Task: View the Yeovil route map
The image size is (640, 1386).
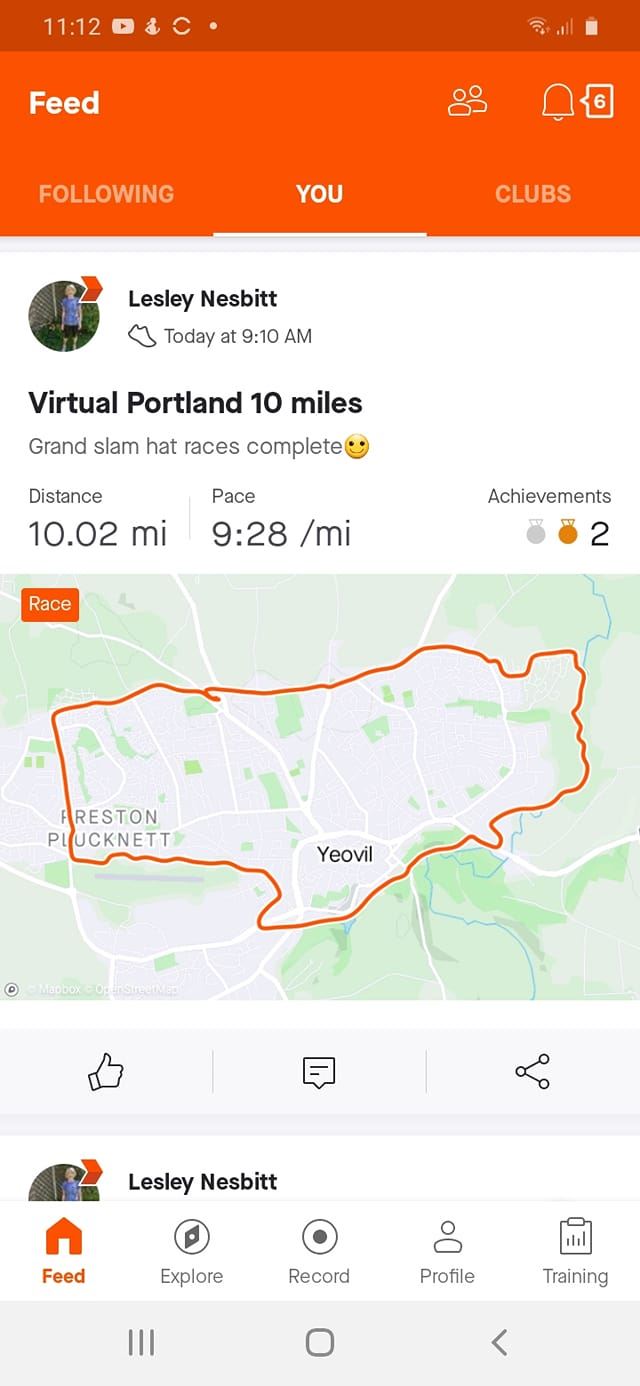Action: [x=320, y=786]
